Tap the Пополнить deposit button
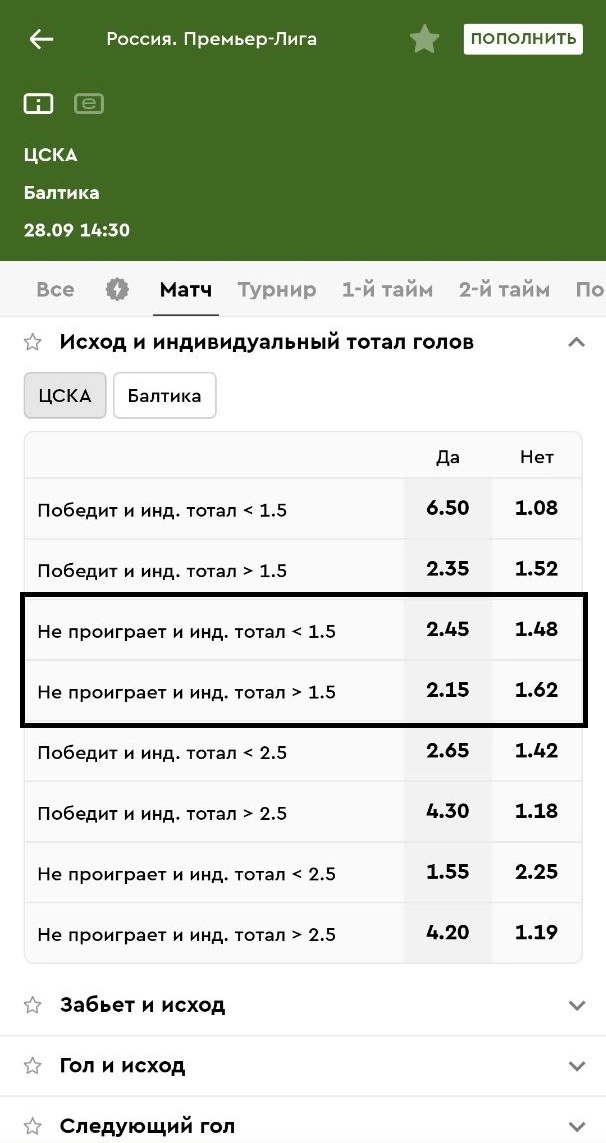Viewport: 606px width, 1143px height. pyautogui.click(x=522, y=39)
